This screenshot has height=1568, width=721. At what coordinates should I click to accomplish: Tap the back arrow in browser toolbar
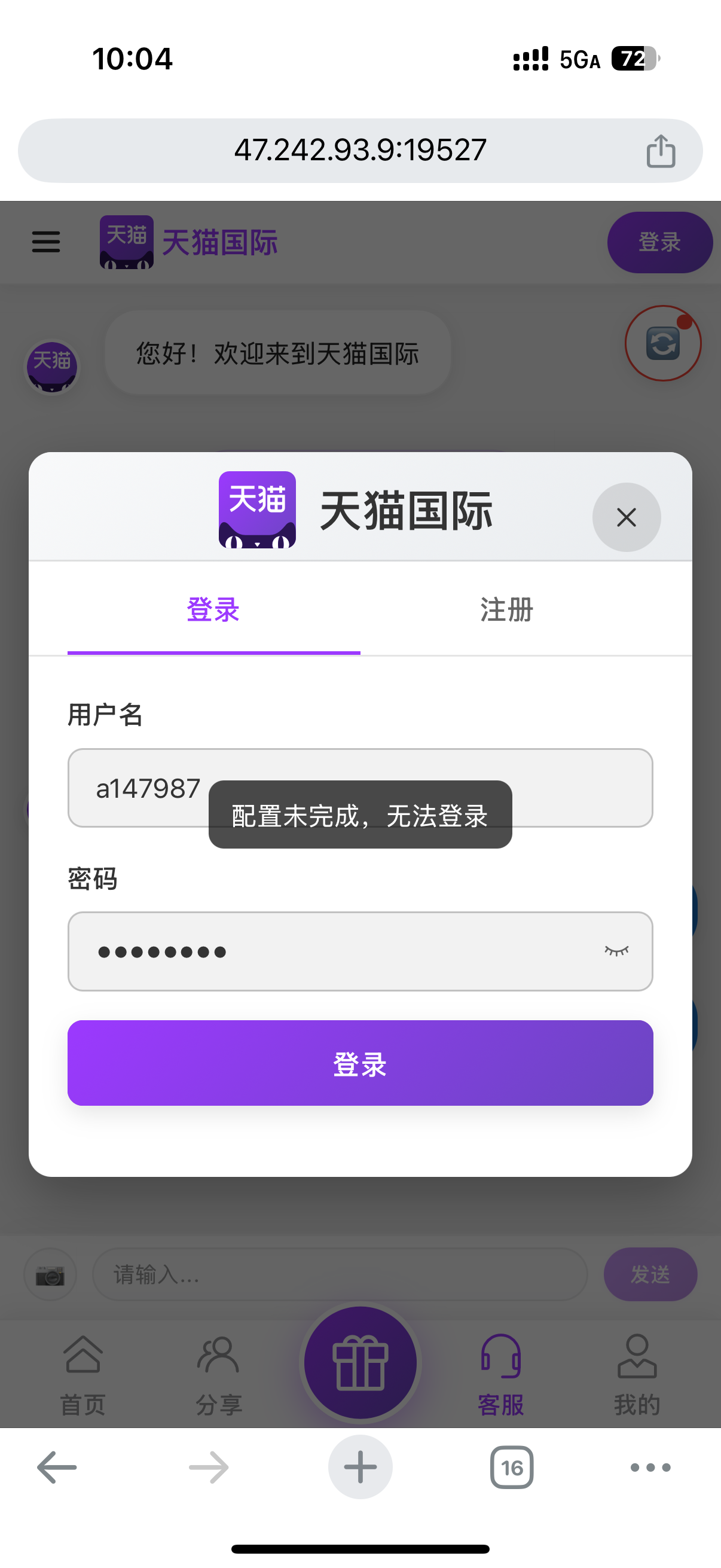tap(57, 1466)
